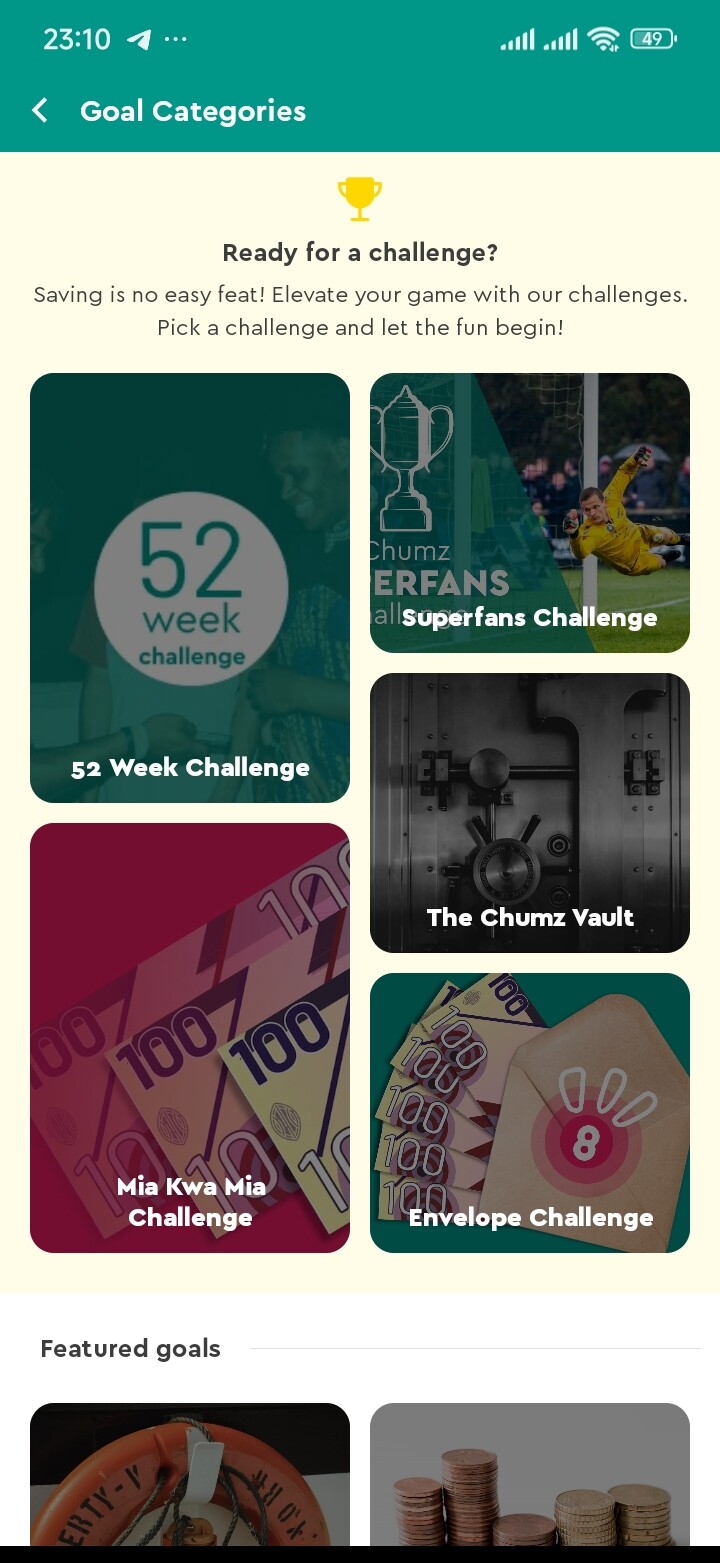
Task: Tap the second signal strength icon
Action: coord(561,39)
